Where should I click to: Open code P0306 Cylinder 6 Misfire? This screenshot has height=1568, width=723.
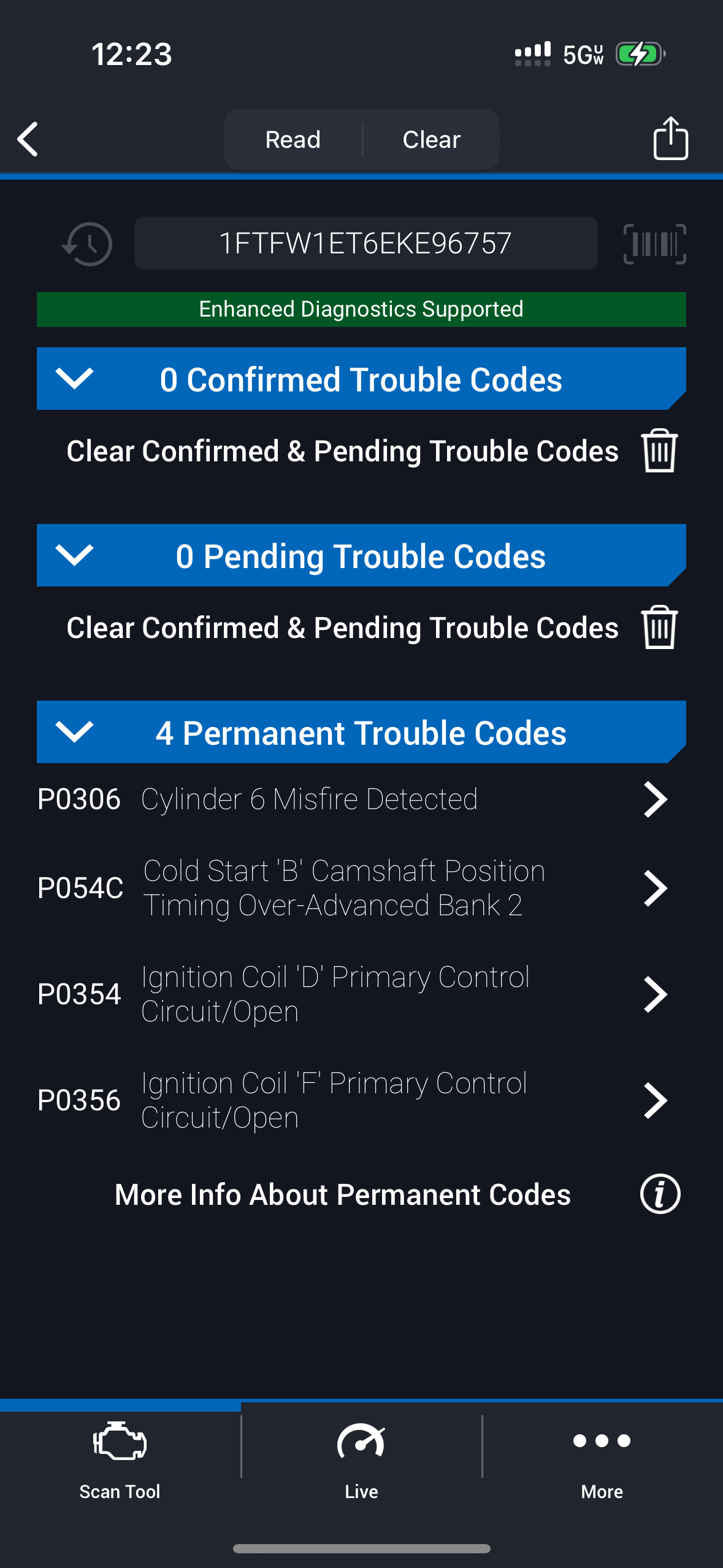(x=352, y=799)
